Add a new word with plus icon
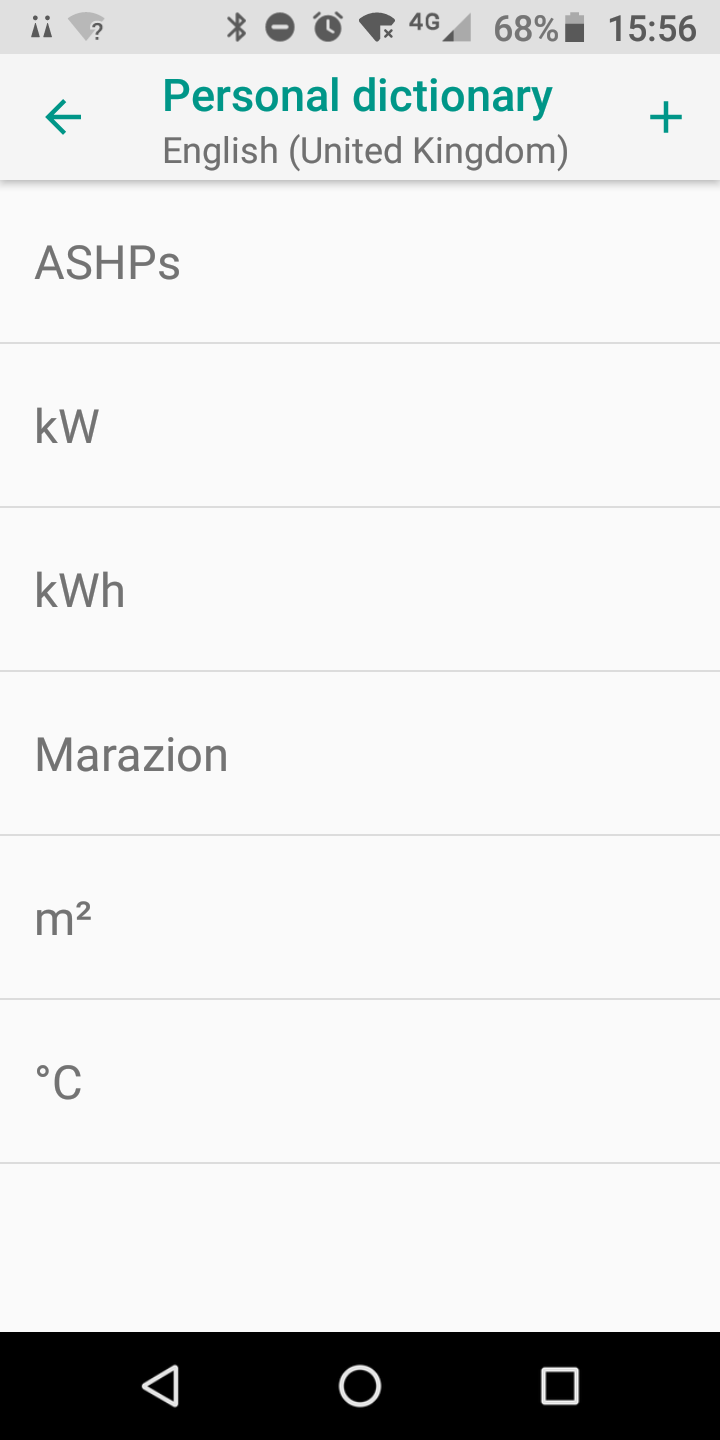Screen dimensions: 720x1440 pyautogui.click(x=665, y=118)
